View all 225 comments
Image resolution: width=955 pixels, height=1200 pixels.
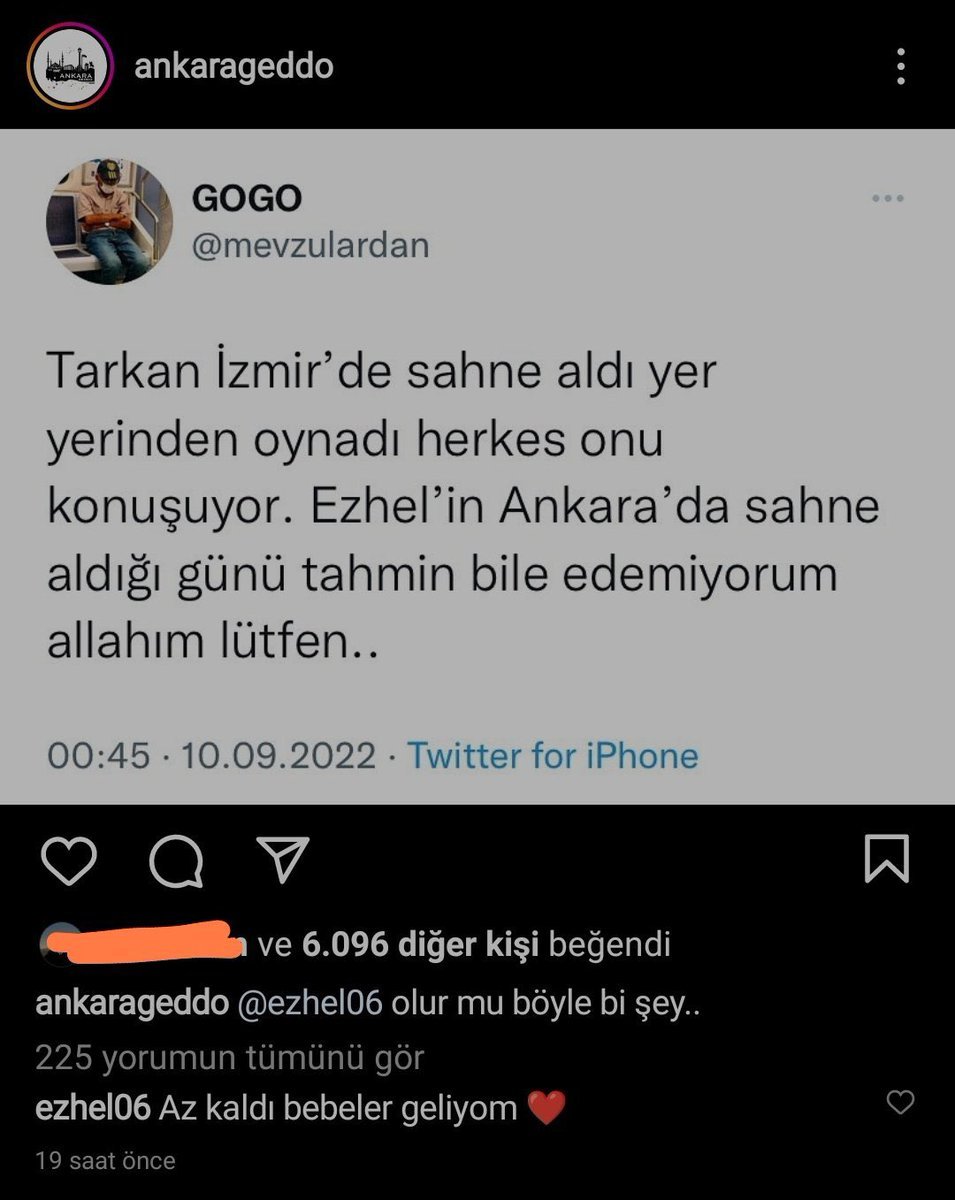[x=229, y=1057]
